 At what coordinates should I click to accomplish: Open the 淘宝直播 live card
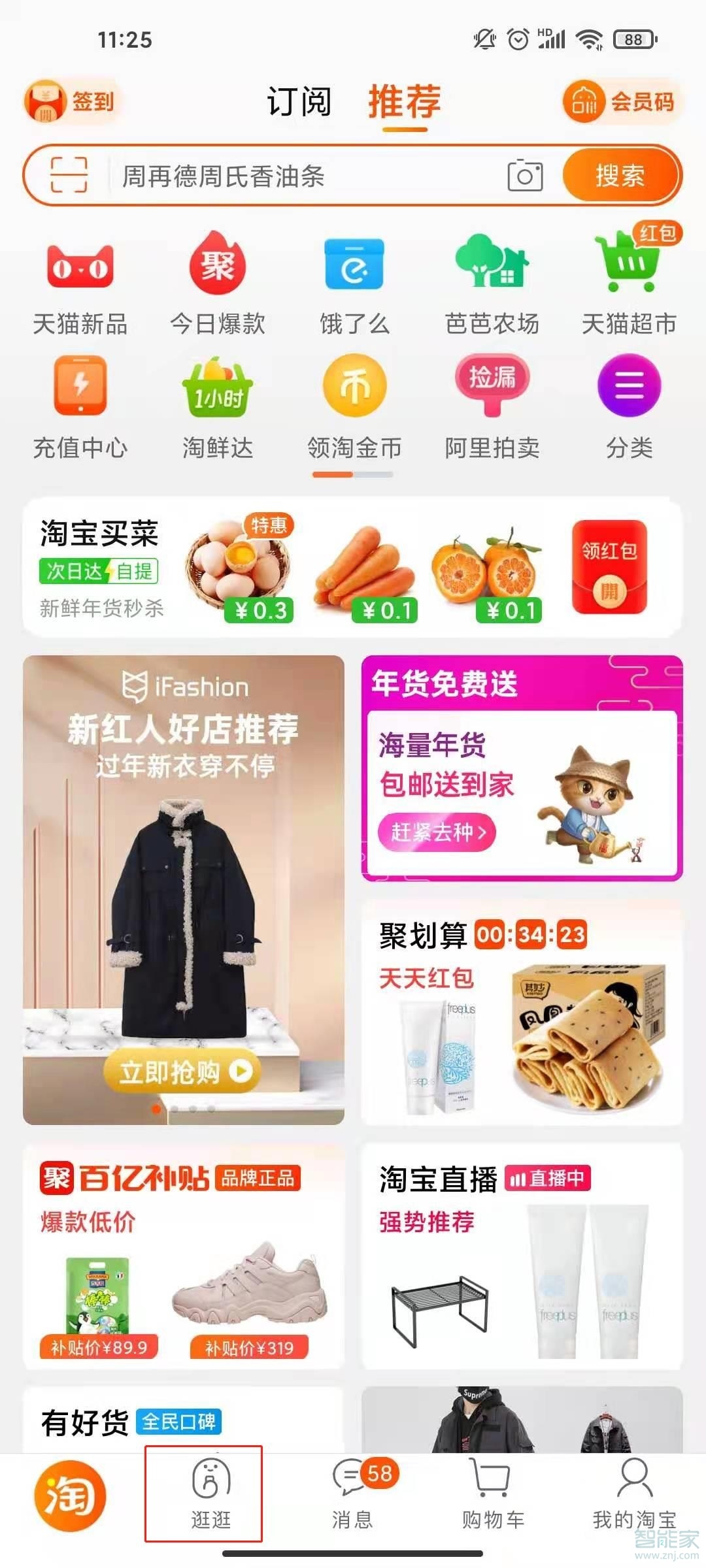tap(522, 1254)
